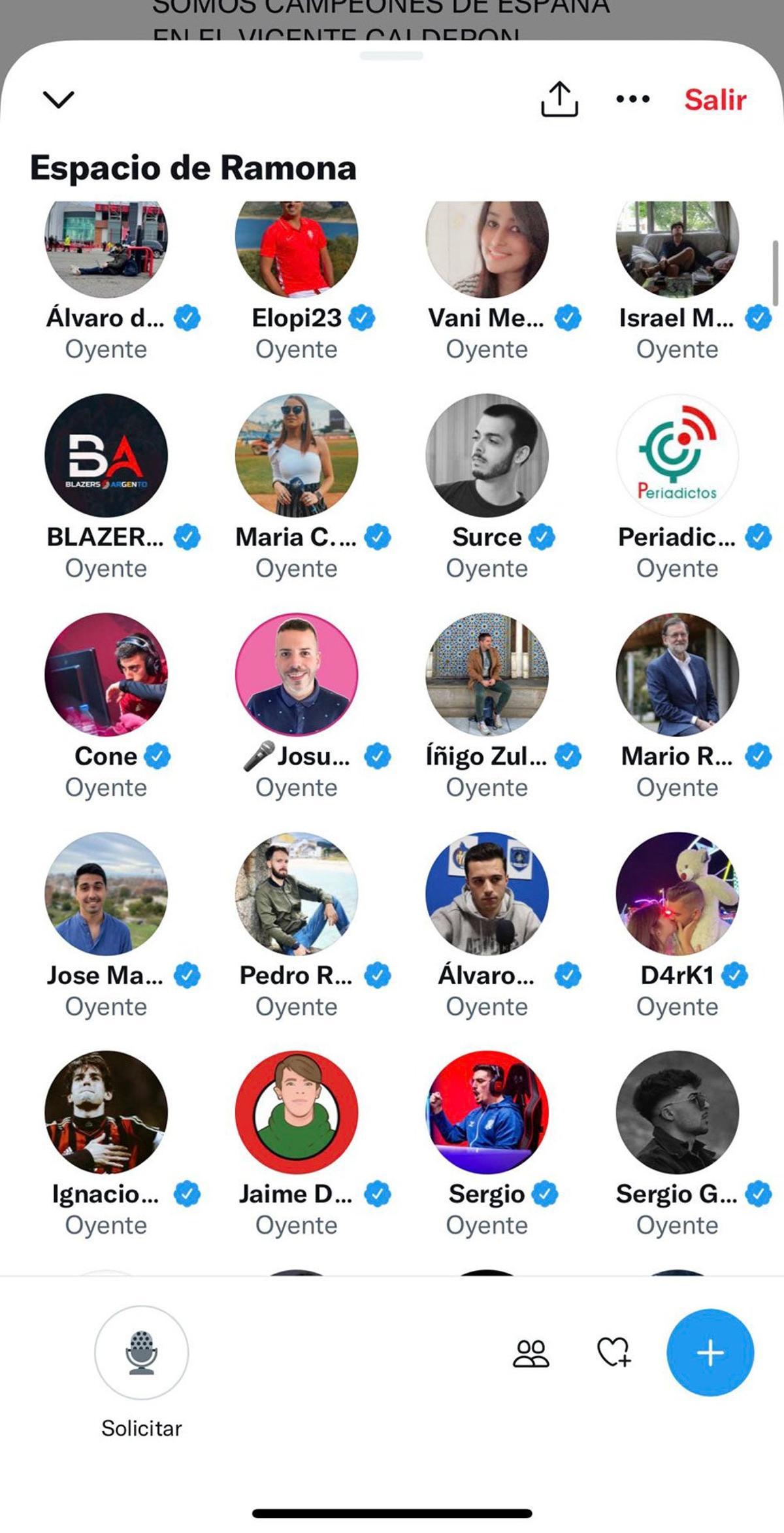This screenshot has height=1533, width=784.
Task: View the participants list icon
Action: point(531,1353)
